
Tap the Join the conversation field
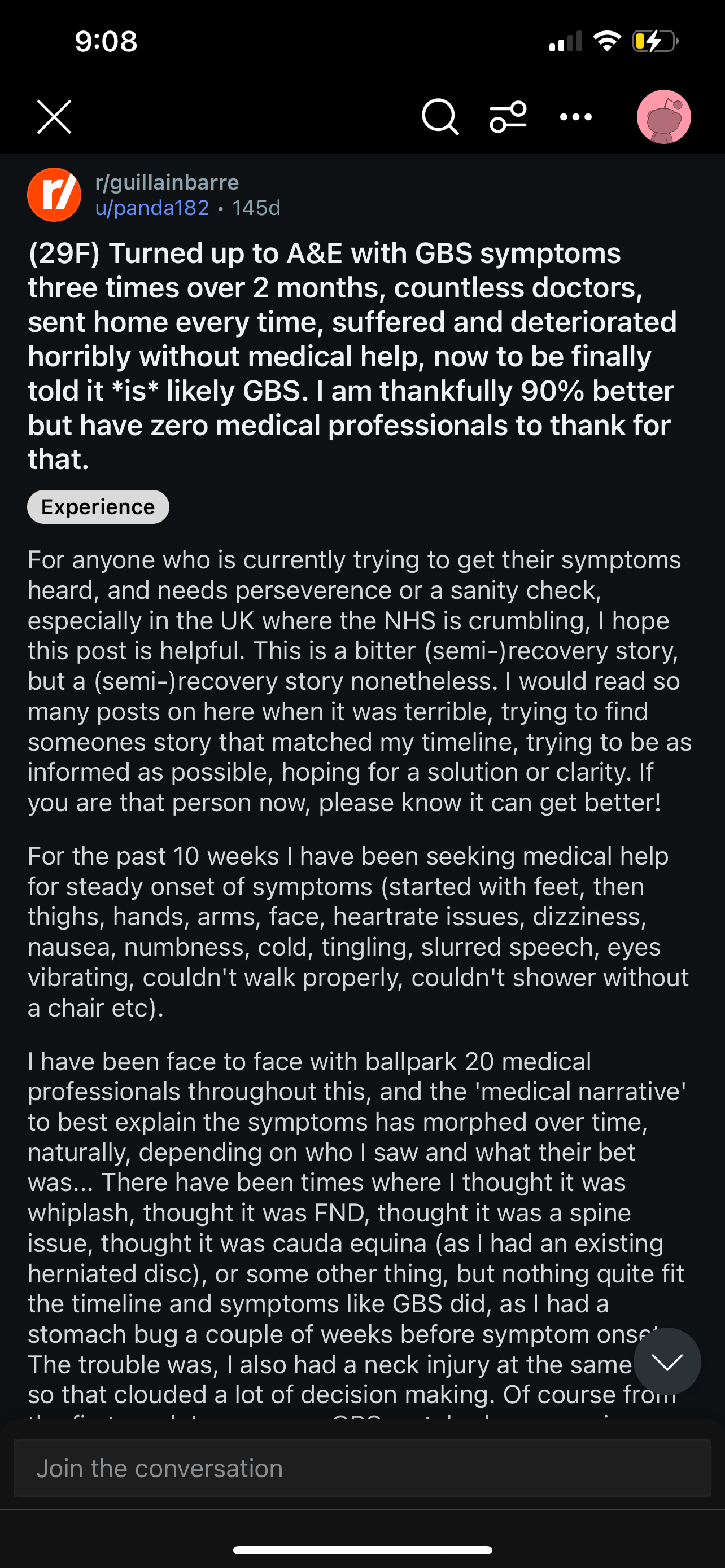pyautogui.click(x=362, y=1468)
